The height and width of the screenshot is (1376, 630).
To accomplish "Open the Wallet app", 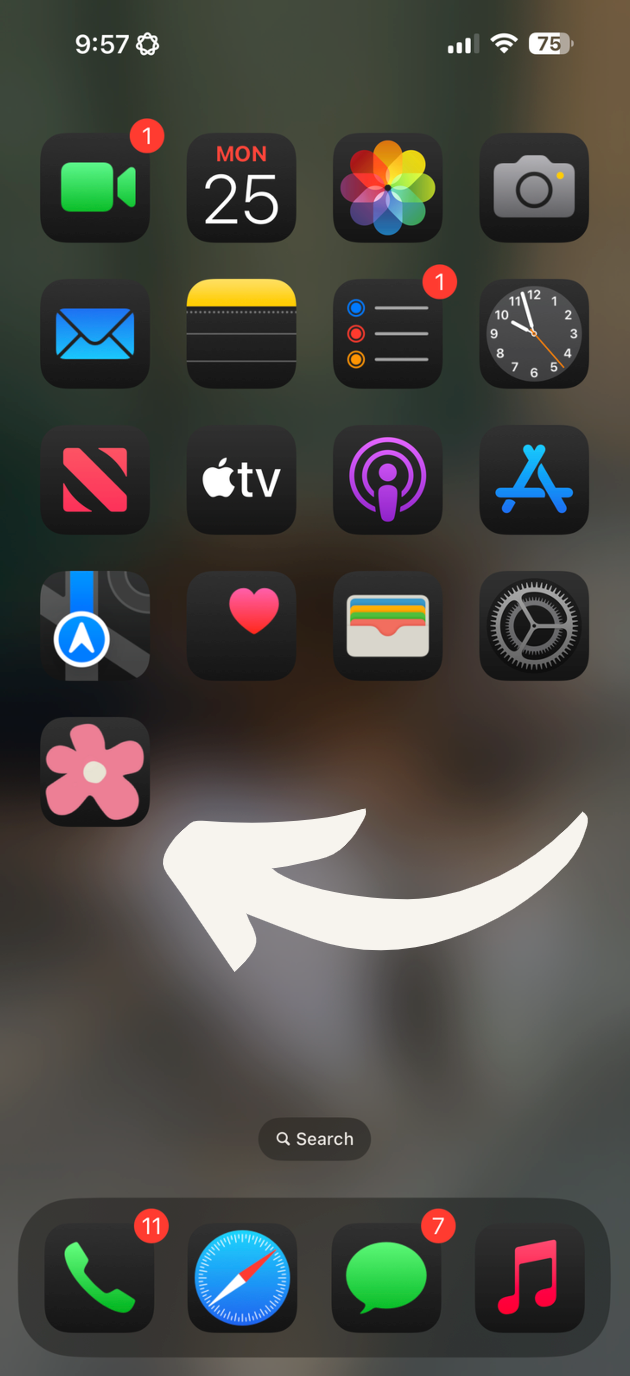I will (388, 626).
